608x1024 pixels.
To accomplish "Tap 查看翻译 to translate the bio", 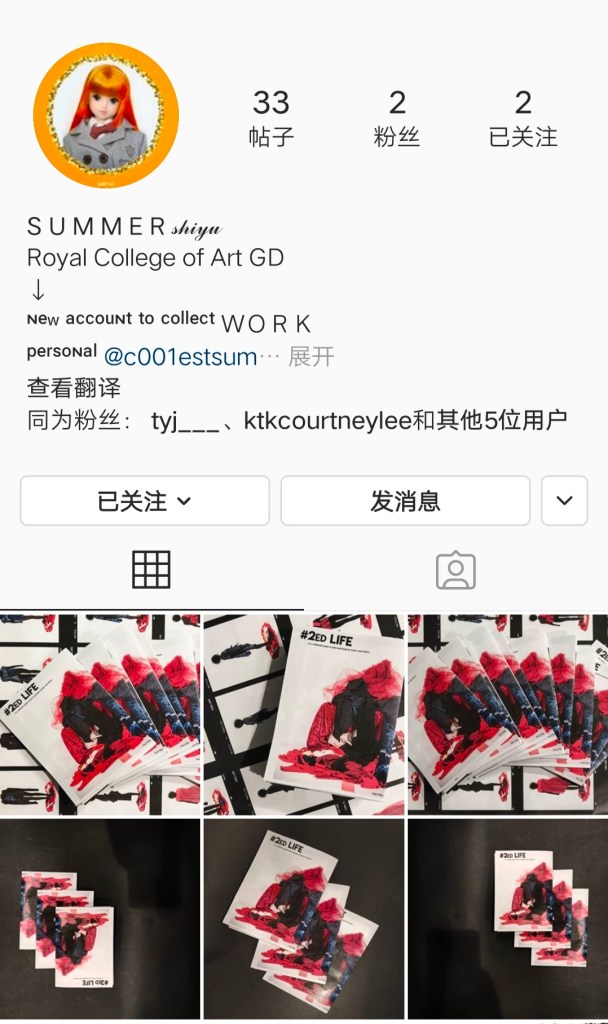I will pyautogui.click(x=74, y=388).
